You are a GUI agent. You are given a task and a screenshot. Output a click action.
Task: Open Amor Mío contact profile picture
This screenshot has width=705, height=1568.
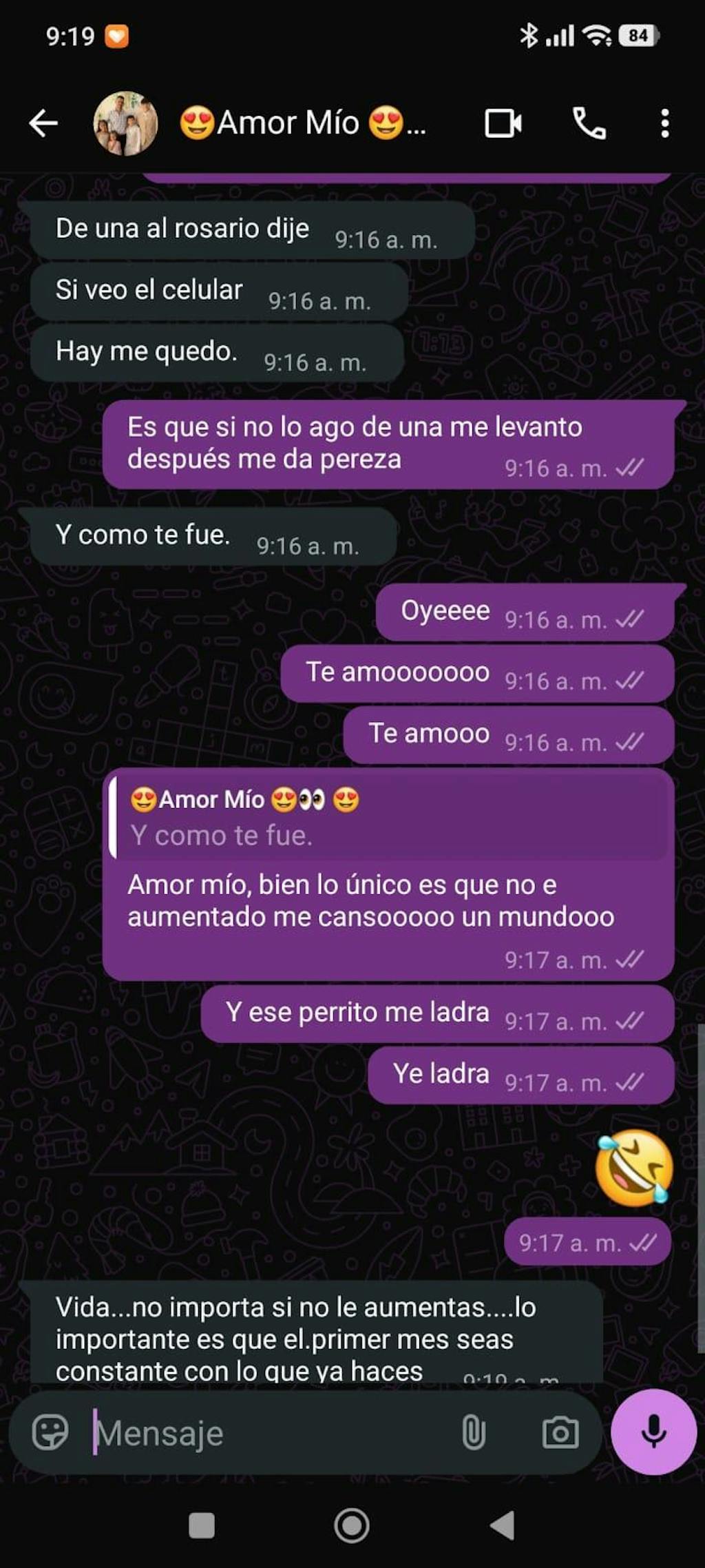[x=125, y=124]
